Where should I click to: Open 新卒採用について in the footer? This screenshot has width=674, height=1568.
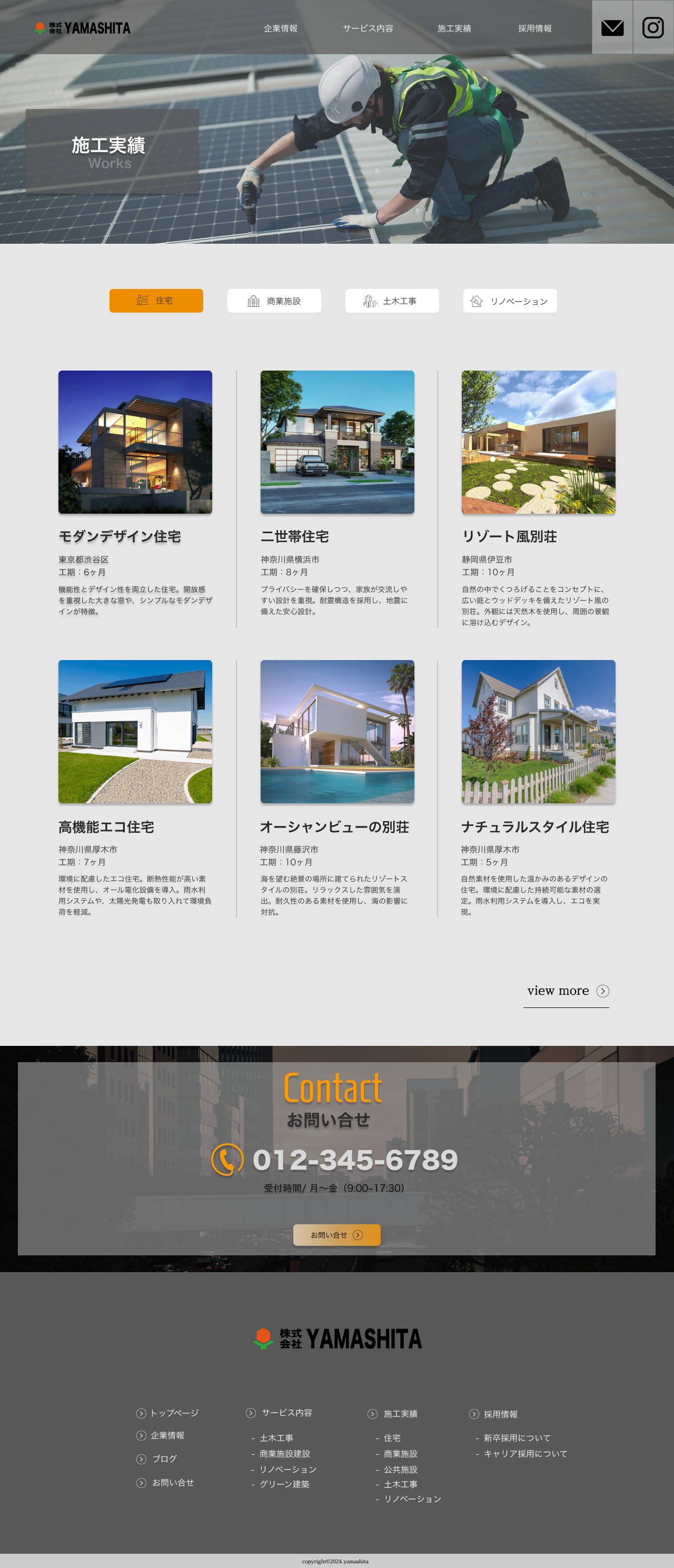click(517, 1438)
